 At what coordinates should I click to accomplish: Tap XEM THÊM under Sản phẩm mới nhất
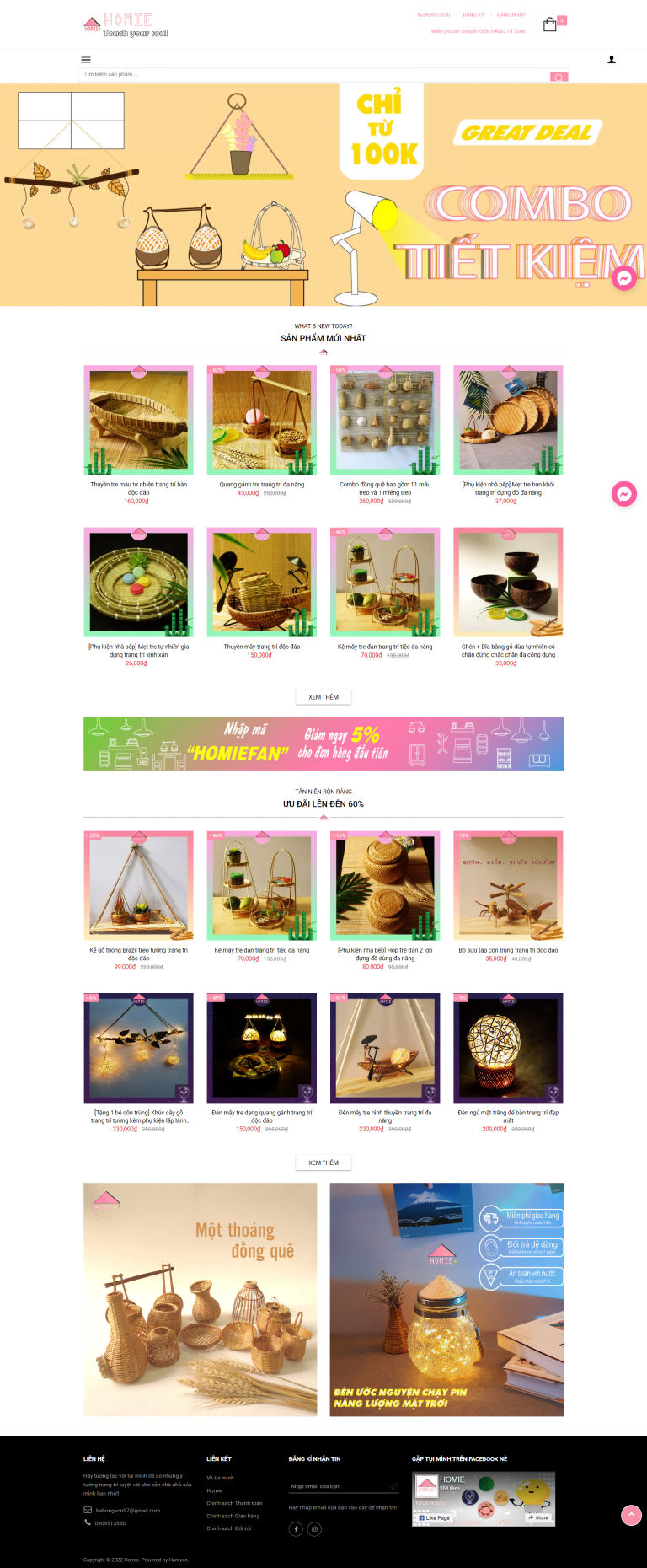tap(323, 697)
